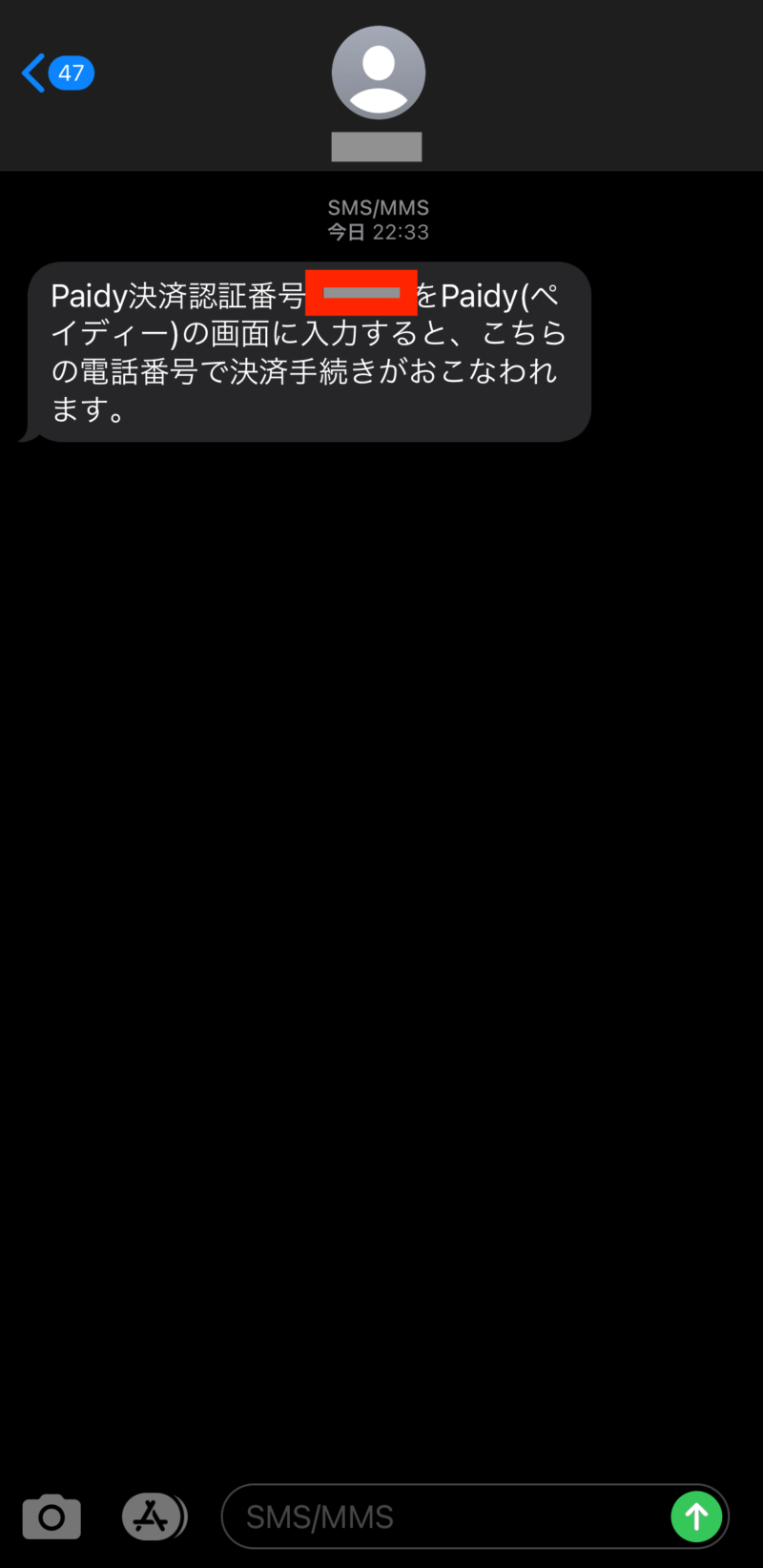Open the camera to attach a photo
763x1568 pixels.
52,1516
